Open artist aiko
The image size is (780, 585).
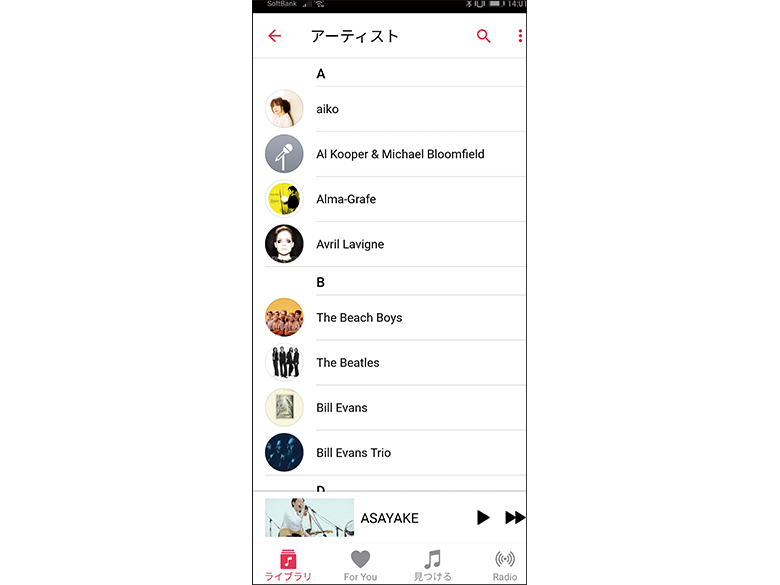click(x=390, y=109)
